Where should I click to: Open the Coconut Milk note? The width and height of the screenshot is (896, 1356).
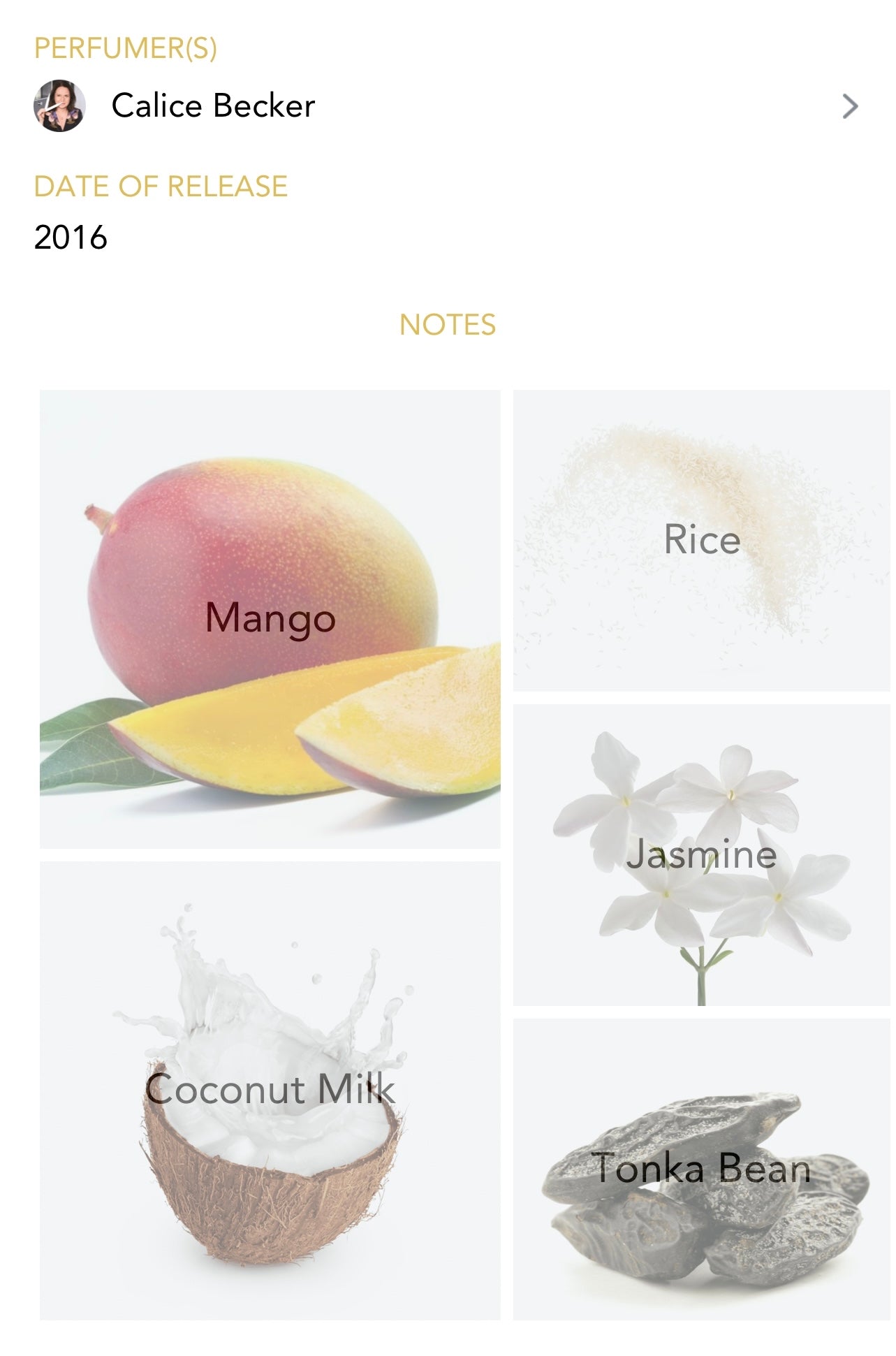pos(270,1090)
